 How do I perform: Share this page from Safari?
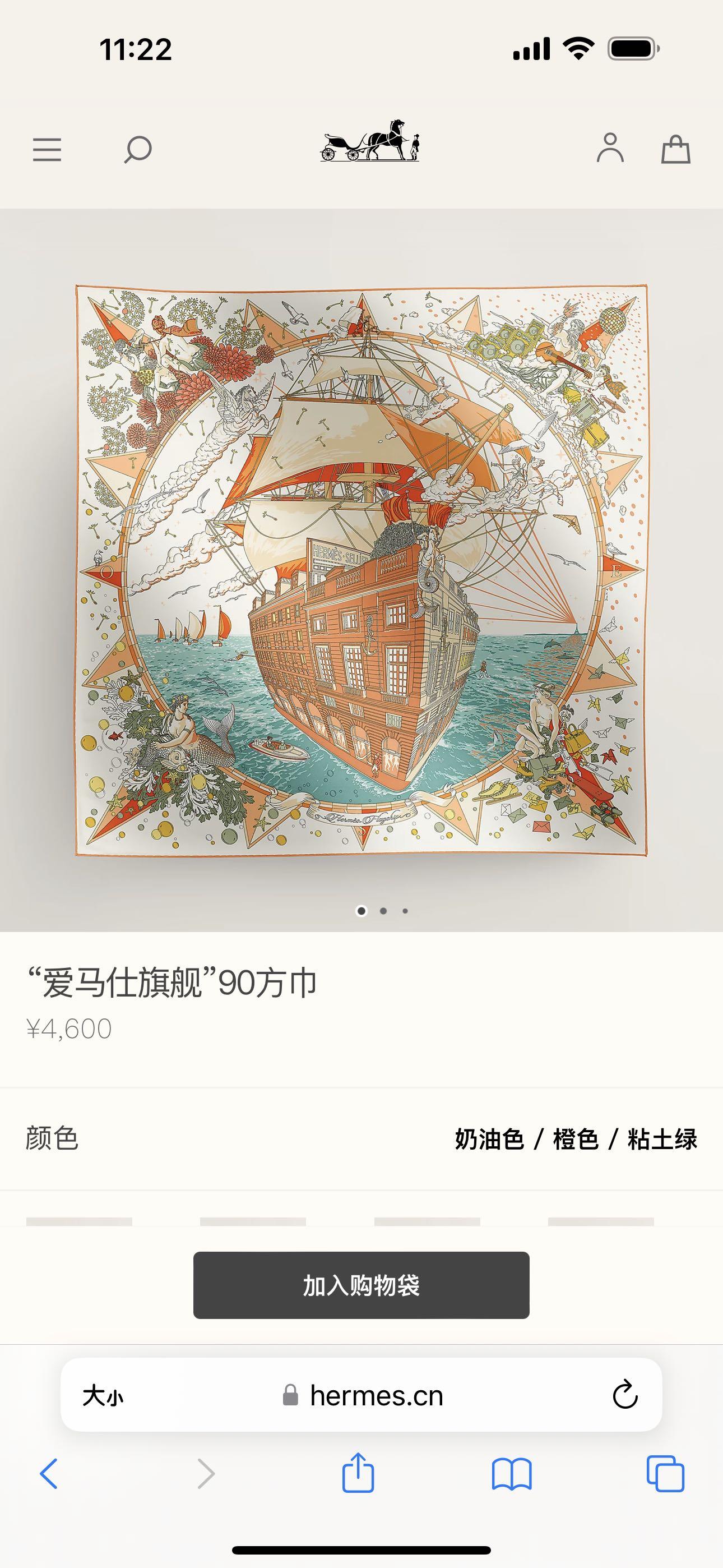point(358,1474)
